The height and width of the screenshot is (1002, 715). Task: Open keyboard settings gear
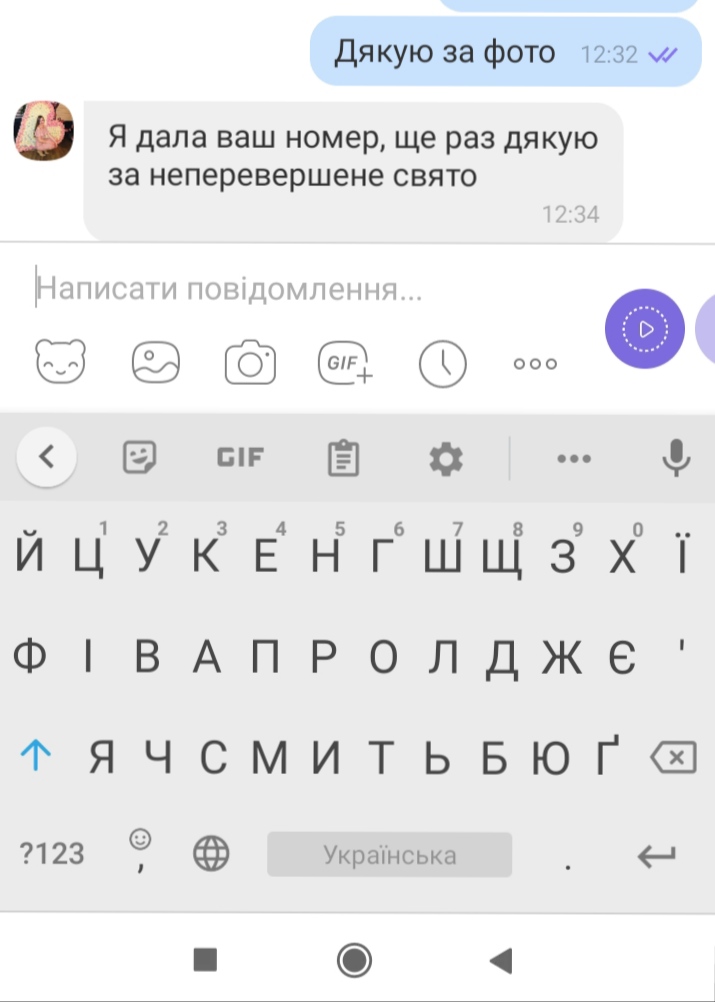click(445, 458)
